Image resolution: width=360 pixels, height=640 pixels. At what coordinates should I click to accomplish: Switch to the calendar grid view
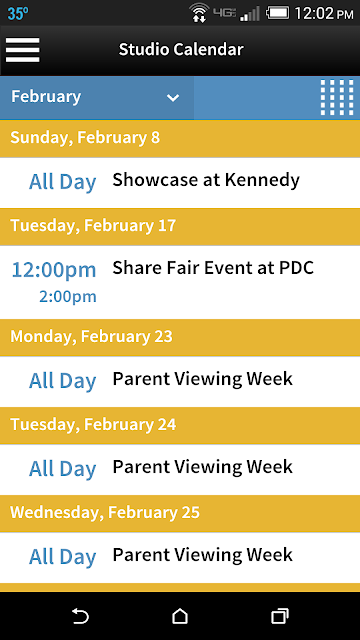coord(337,98)
